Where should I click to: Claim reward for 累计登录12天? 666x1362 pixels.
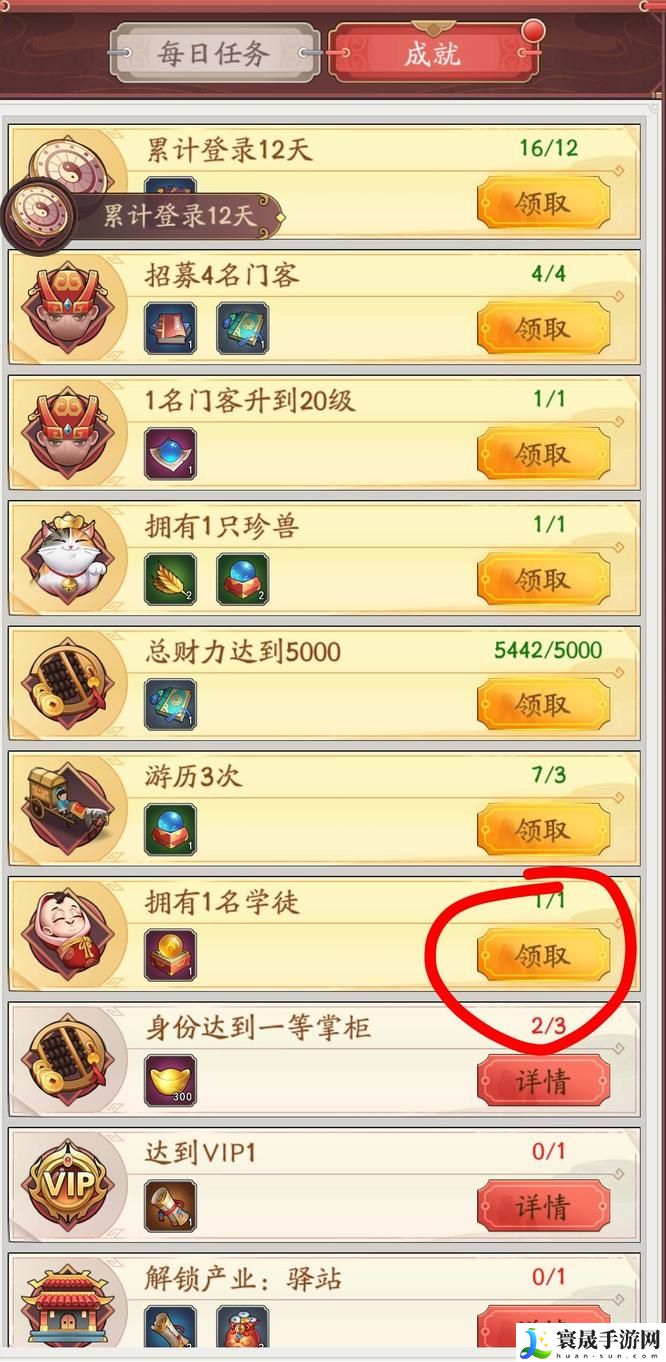click(x=543, y=204)
